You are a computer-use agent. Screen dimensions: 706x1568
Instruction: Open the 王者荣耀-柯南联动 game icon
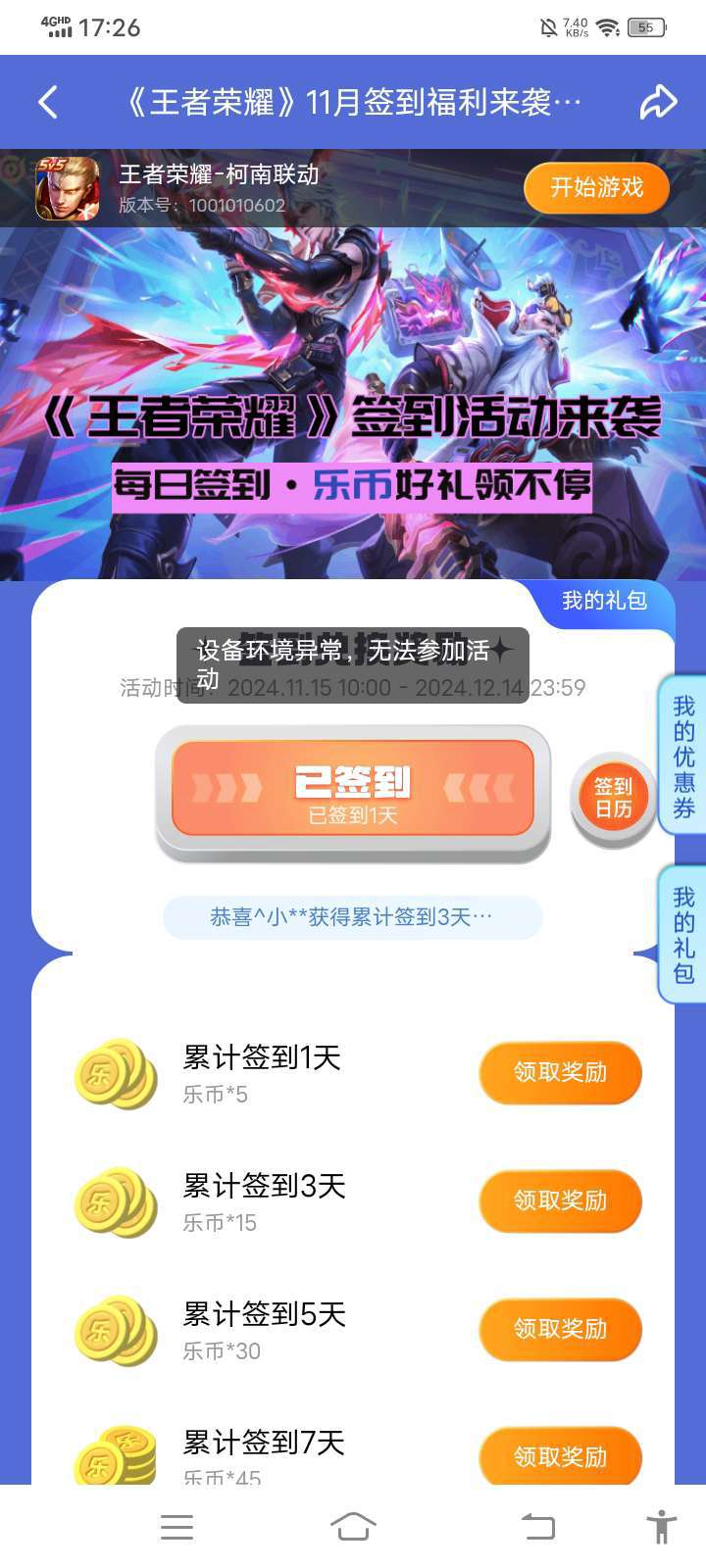pos(67,188)
